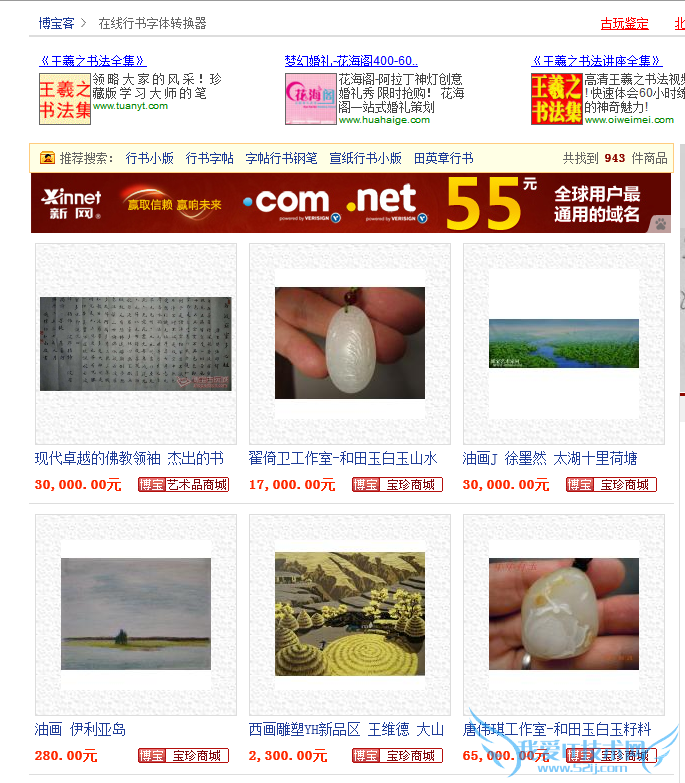Open the 梦幻婚礼-花海阁 ad link
The width and height of the screenshot is (685, 783).
click(x=351, y=61)
